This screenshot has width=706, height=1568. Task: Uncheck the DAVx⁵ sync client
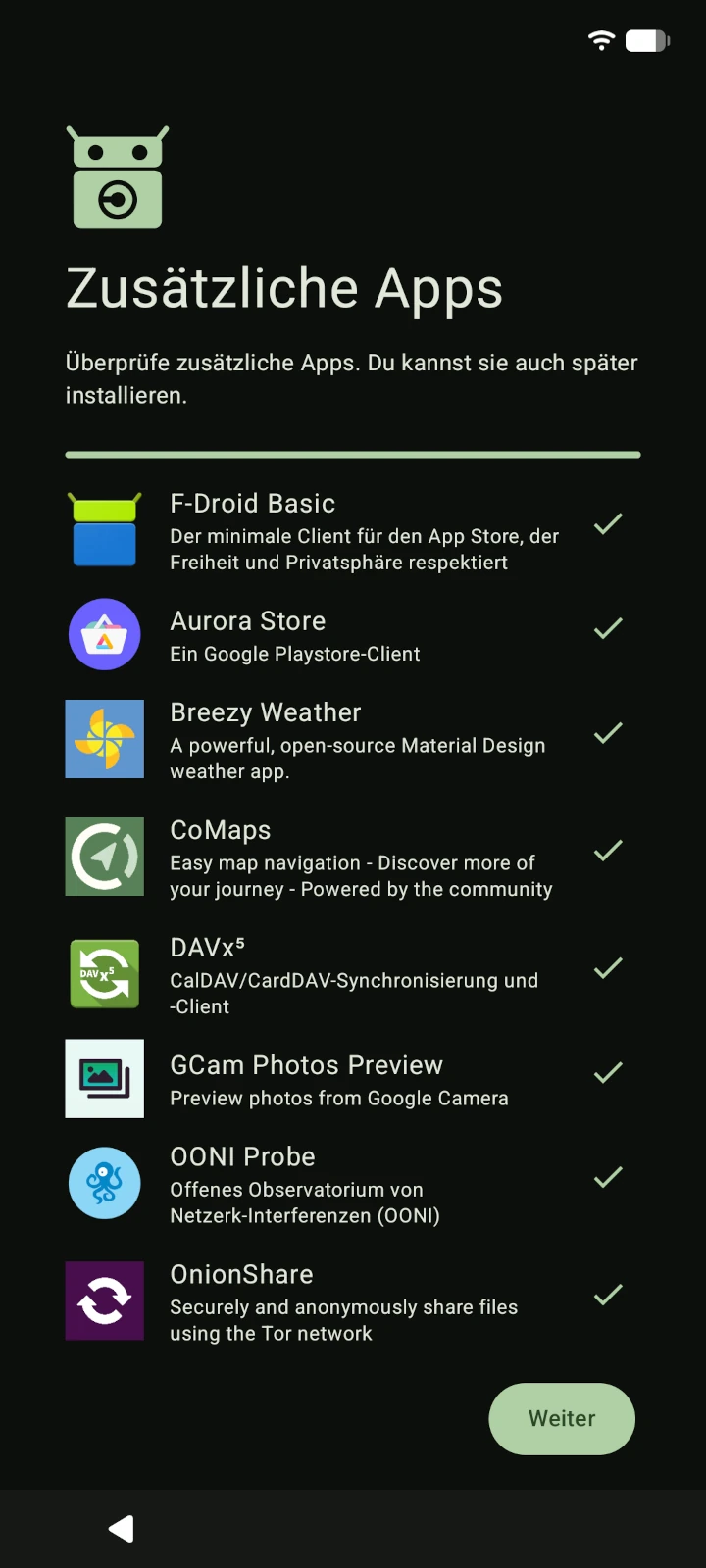pyautogui.click(x=608, y=968)
